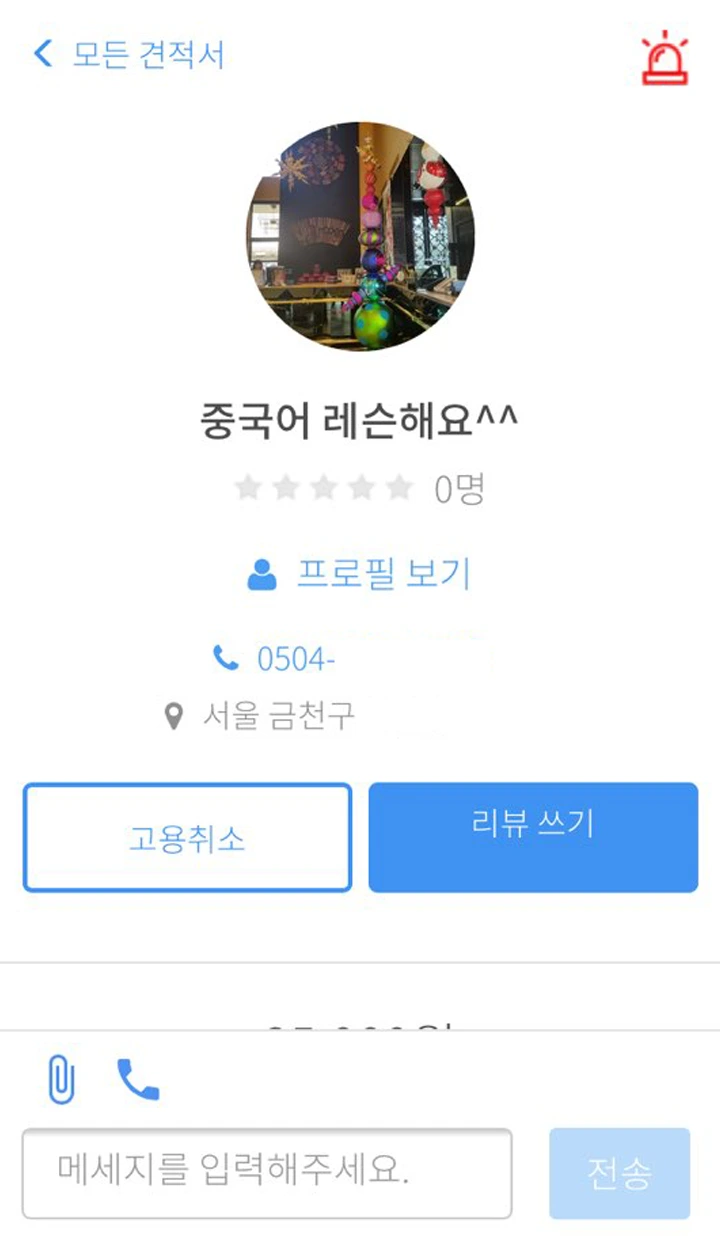Click the grayed 전송 send button
The image size is (720, 1236).
(619, 1173)
